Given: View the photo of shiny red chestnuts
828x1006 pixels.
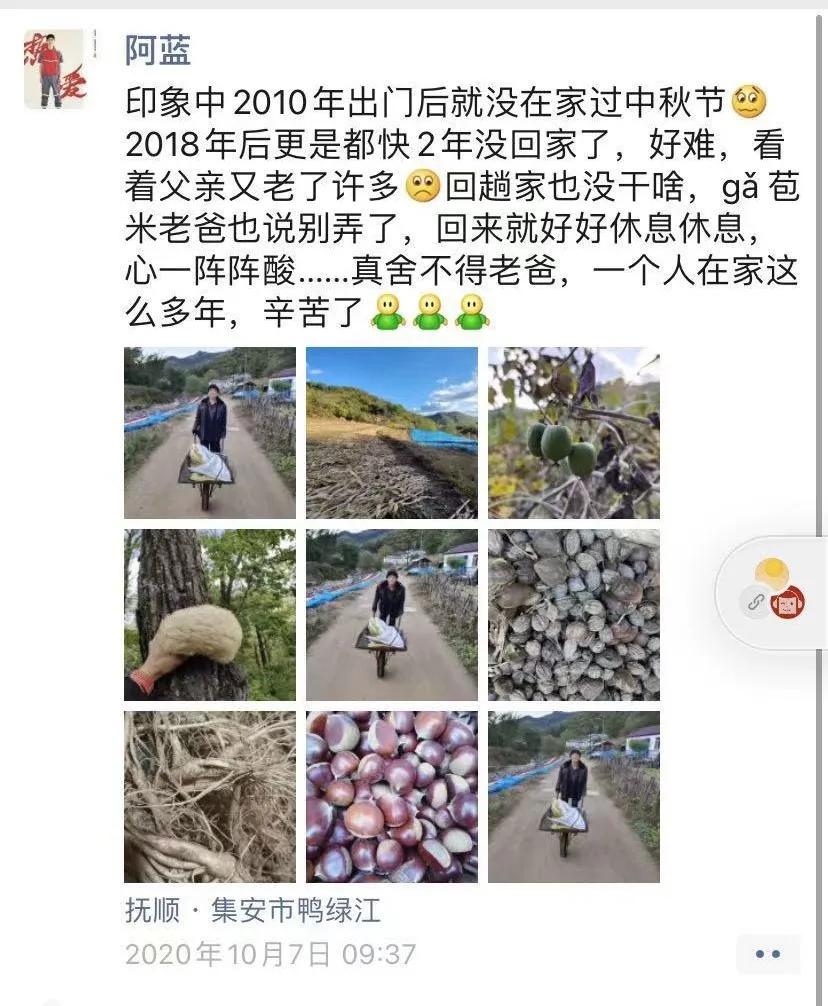Looking at the screenshot, I should [x=391, y=796].
